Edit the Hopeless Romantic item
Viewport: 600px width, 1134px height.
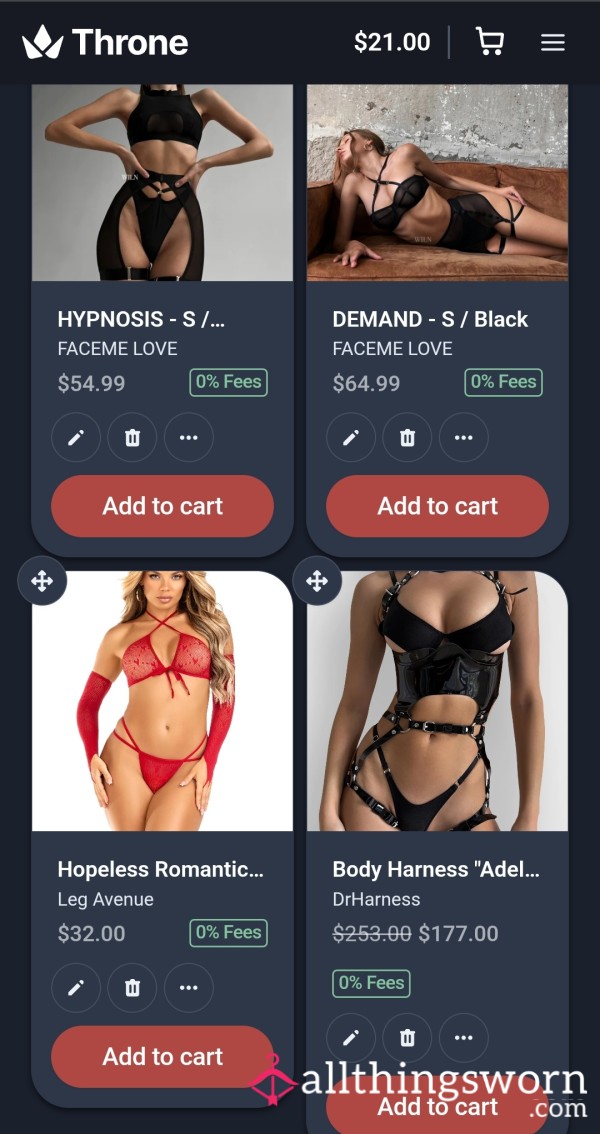(x=76, y=988)
